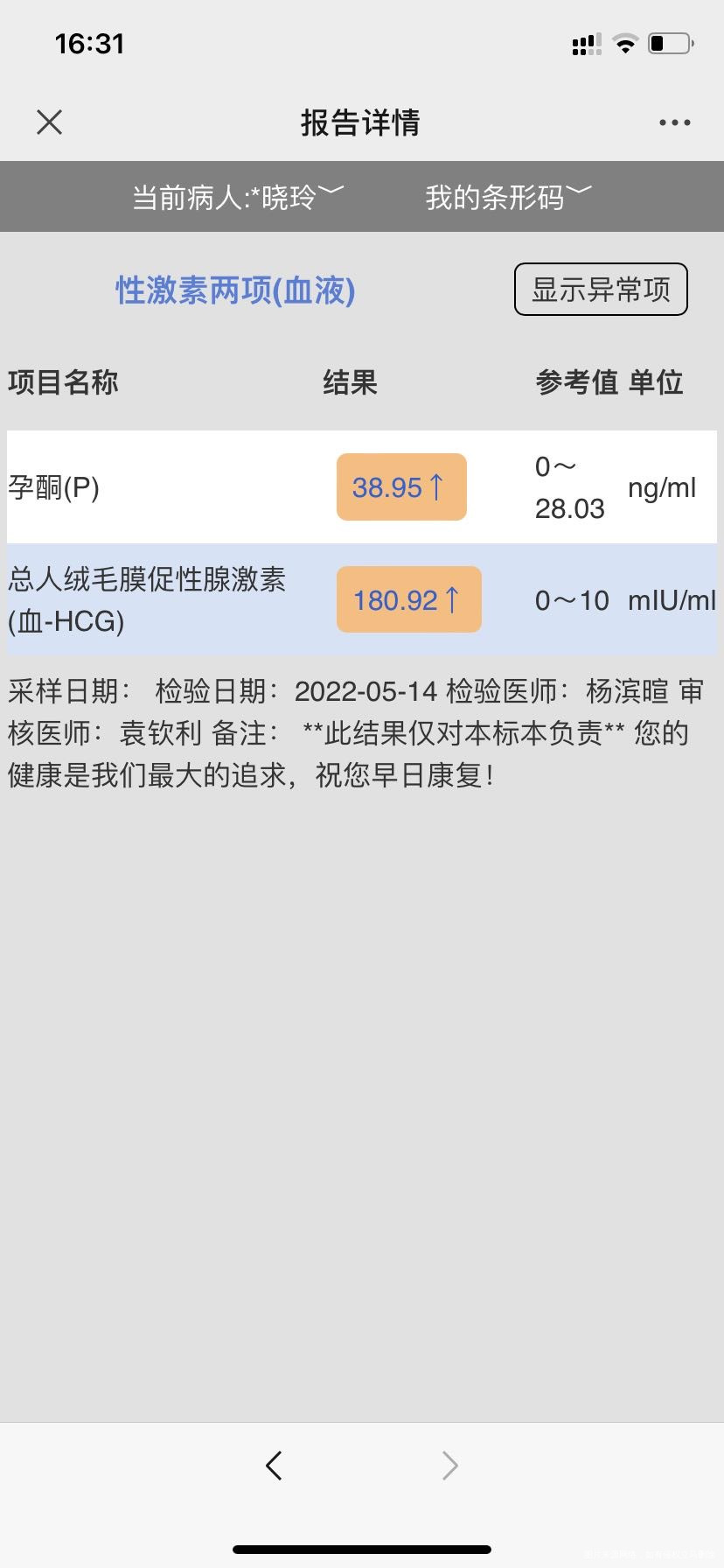Toggle 显示异常项 abnormal items filter
724x1568 pixels.
601,289
